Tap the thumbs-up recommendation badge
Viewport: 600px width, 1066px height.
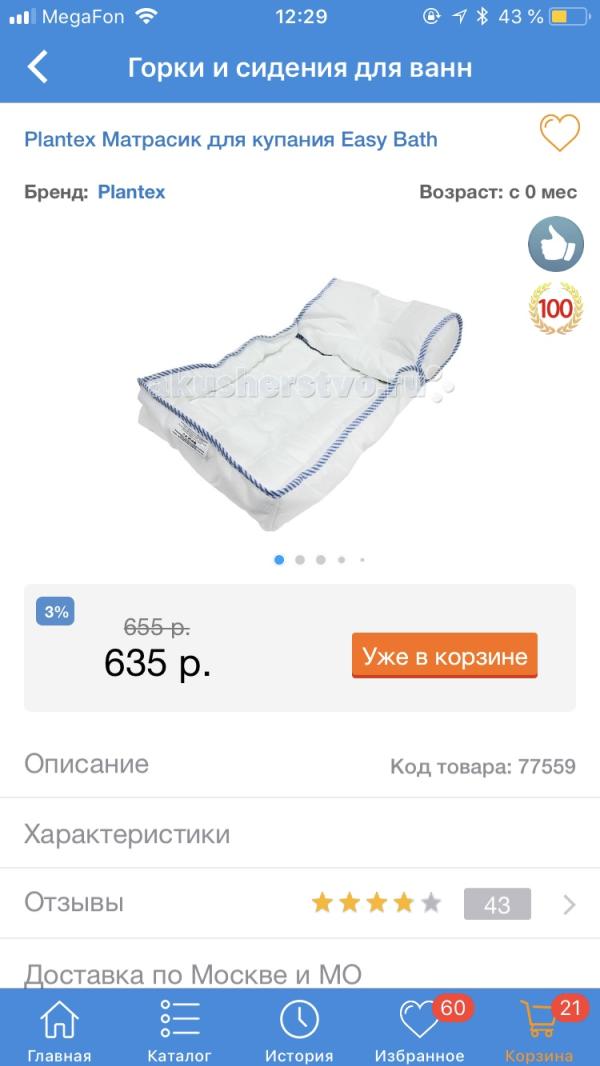[x=555, y=243]
